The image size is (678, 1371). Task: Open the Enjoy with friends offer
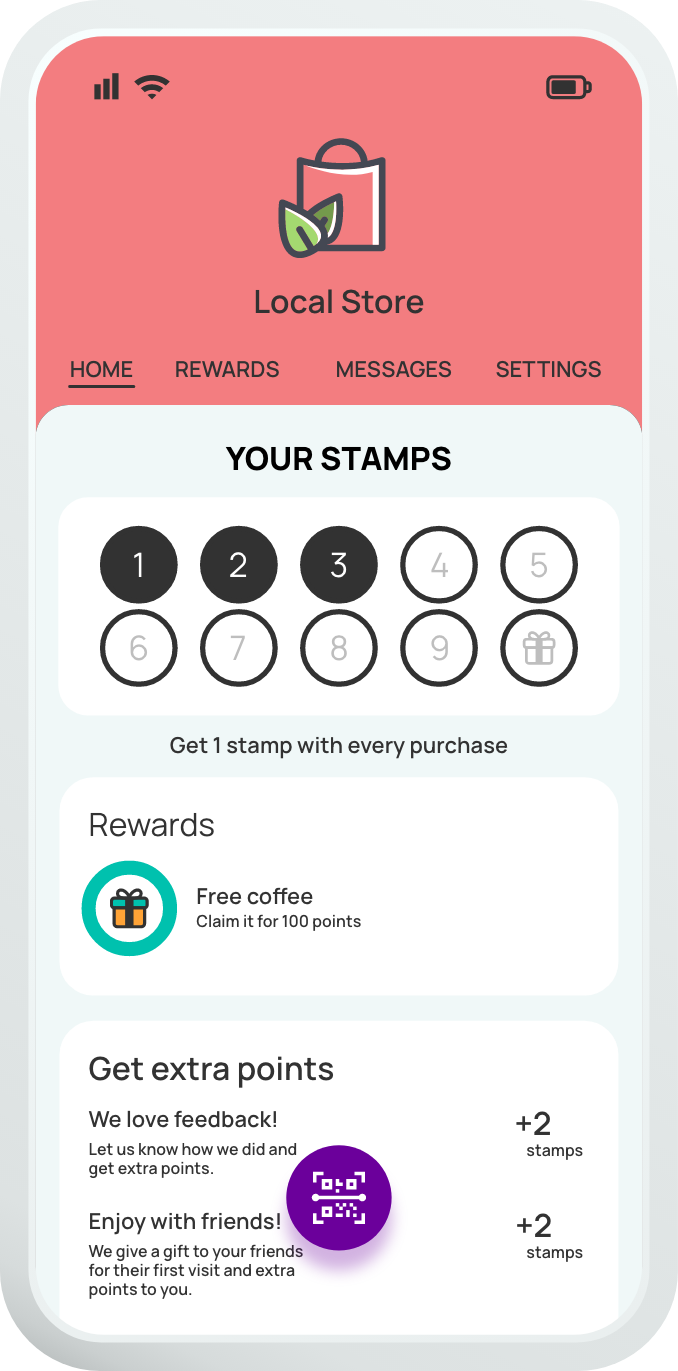[x=338, y=1254]
